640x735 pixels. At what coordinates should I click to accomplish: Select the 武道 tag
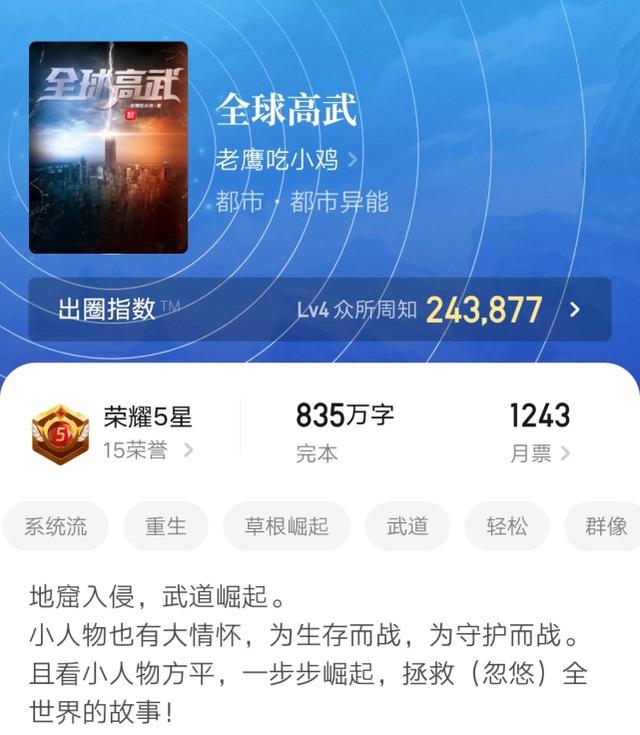coord(407,526)
